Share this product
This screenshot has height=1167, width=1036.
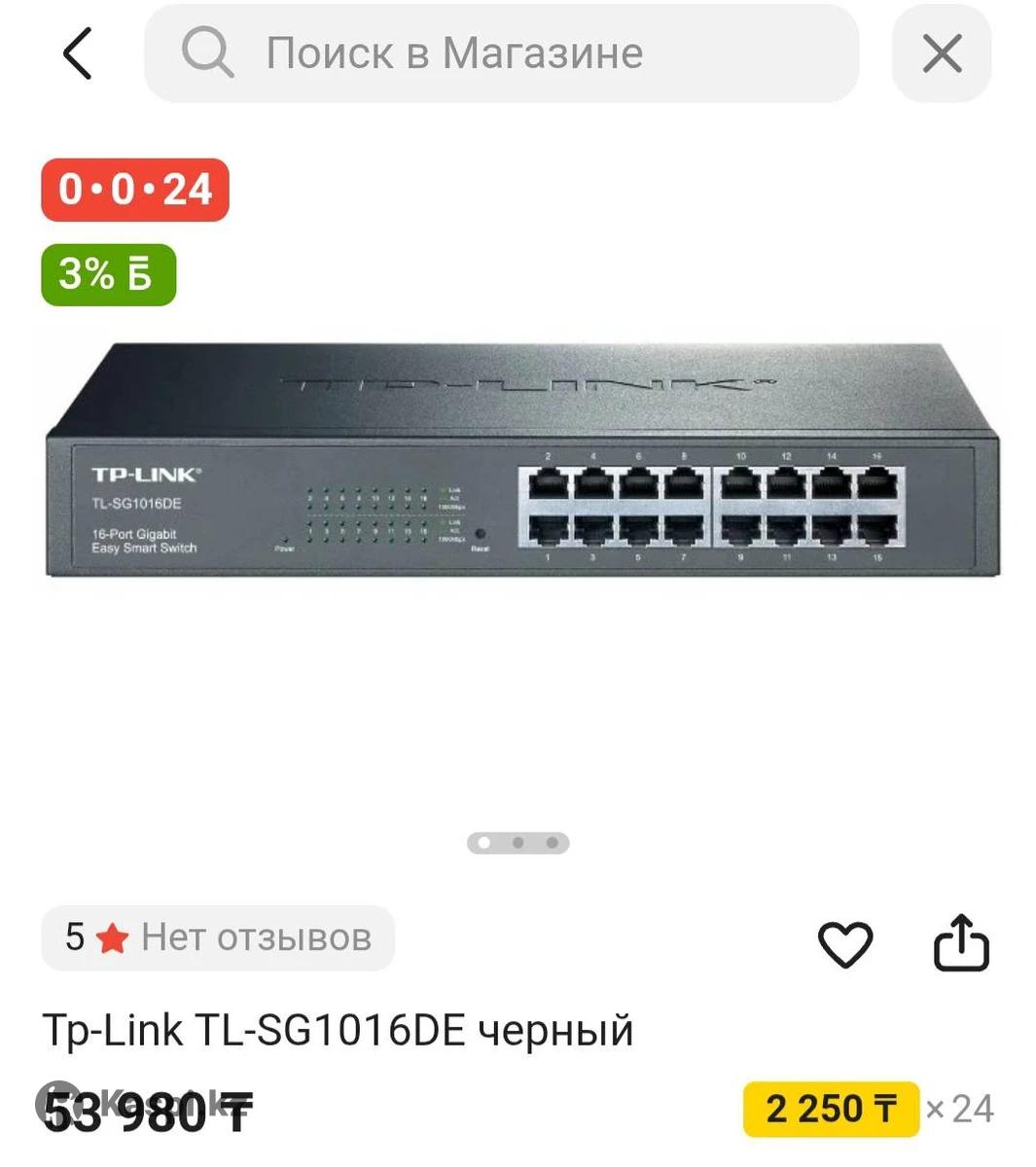click(x=961, y=942)
